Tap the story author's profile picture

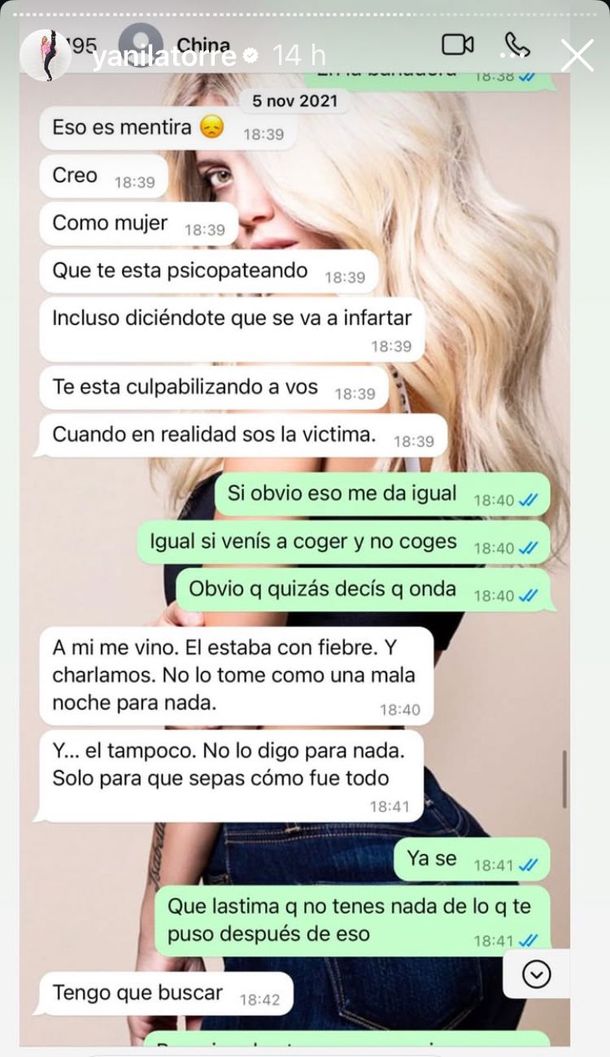pyautogui.click(x=46, y=55)
